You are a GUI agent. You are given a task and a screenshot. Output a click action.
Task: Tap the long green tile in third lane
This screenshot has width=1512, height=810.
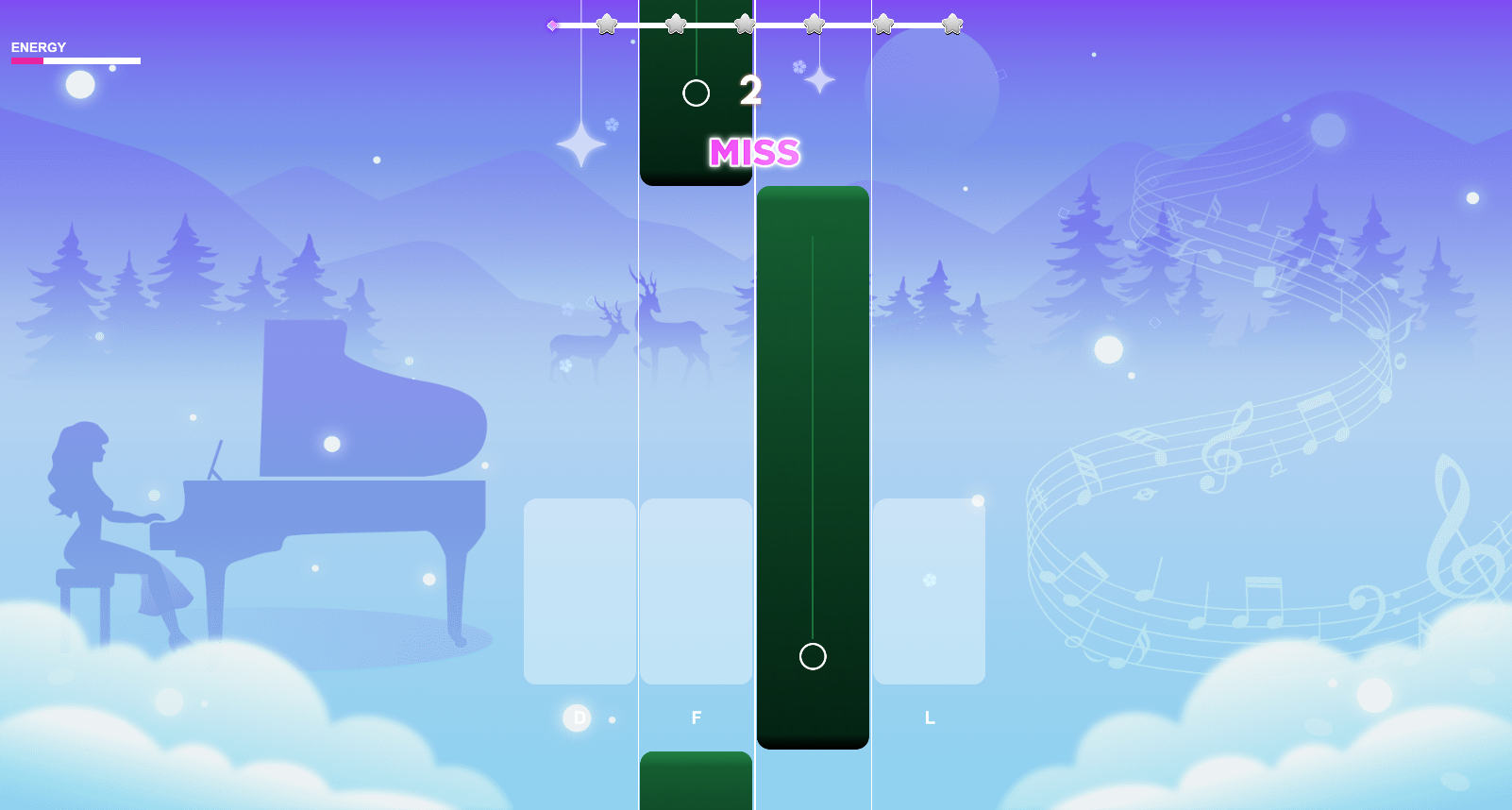[813, 467]
